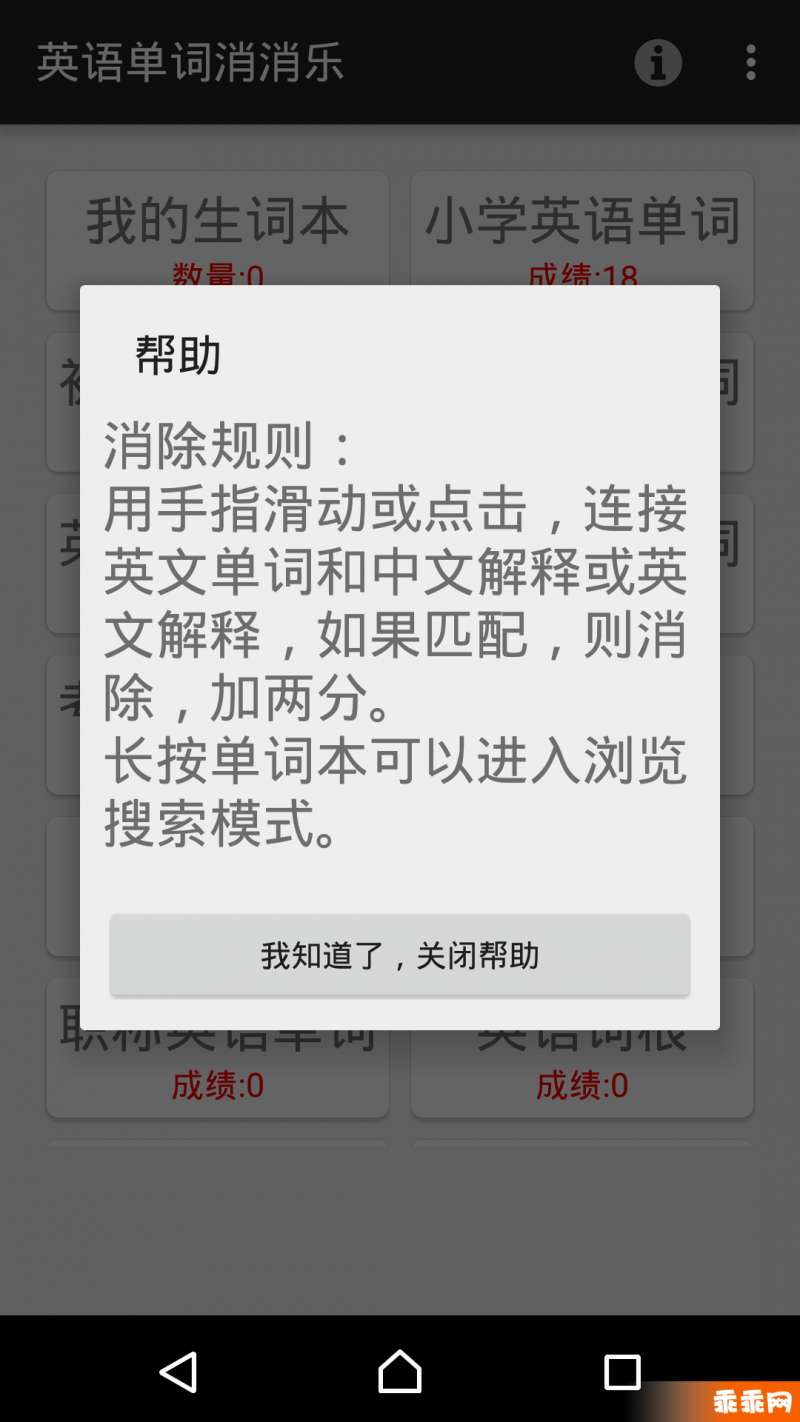
Task: Dismiss help with 我知道了，关闭帮助 button
Action: [400, 955]
